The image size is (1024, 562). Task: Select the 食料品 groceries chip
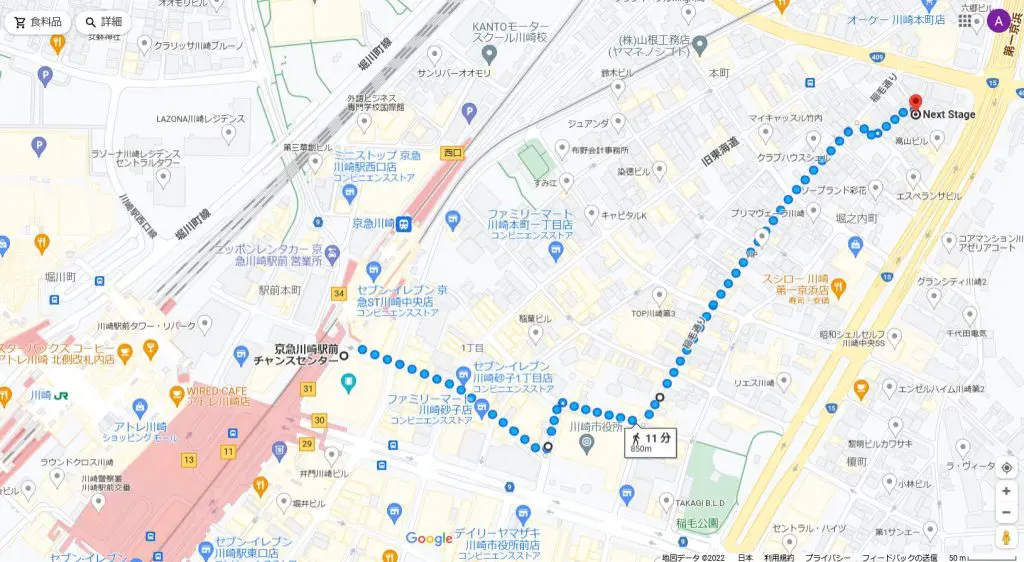pos(37,21)
